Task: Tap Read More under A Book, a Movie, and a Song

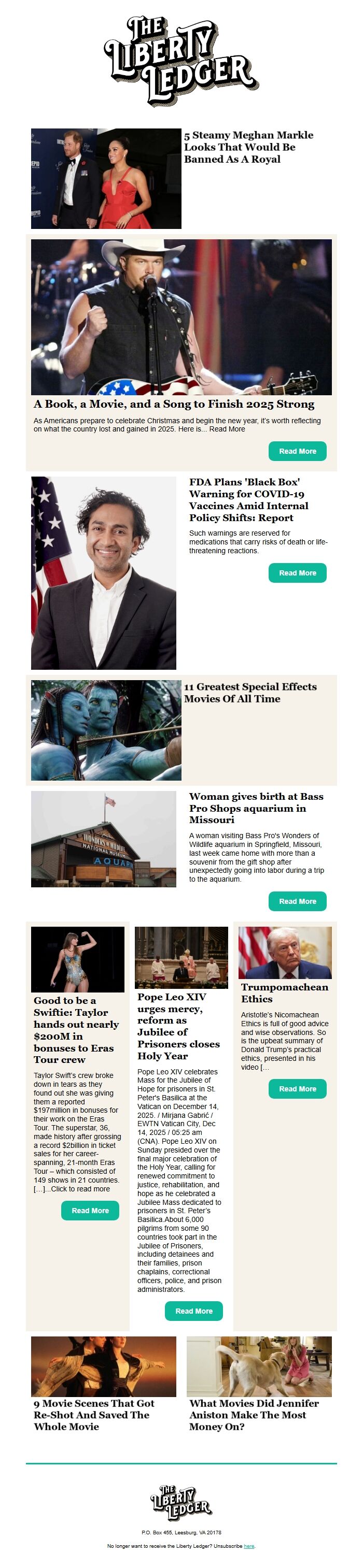Action: (297, 451)
